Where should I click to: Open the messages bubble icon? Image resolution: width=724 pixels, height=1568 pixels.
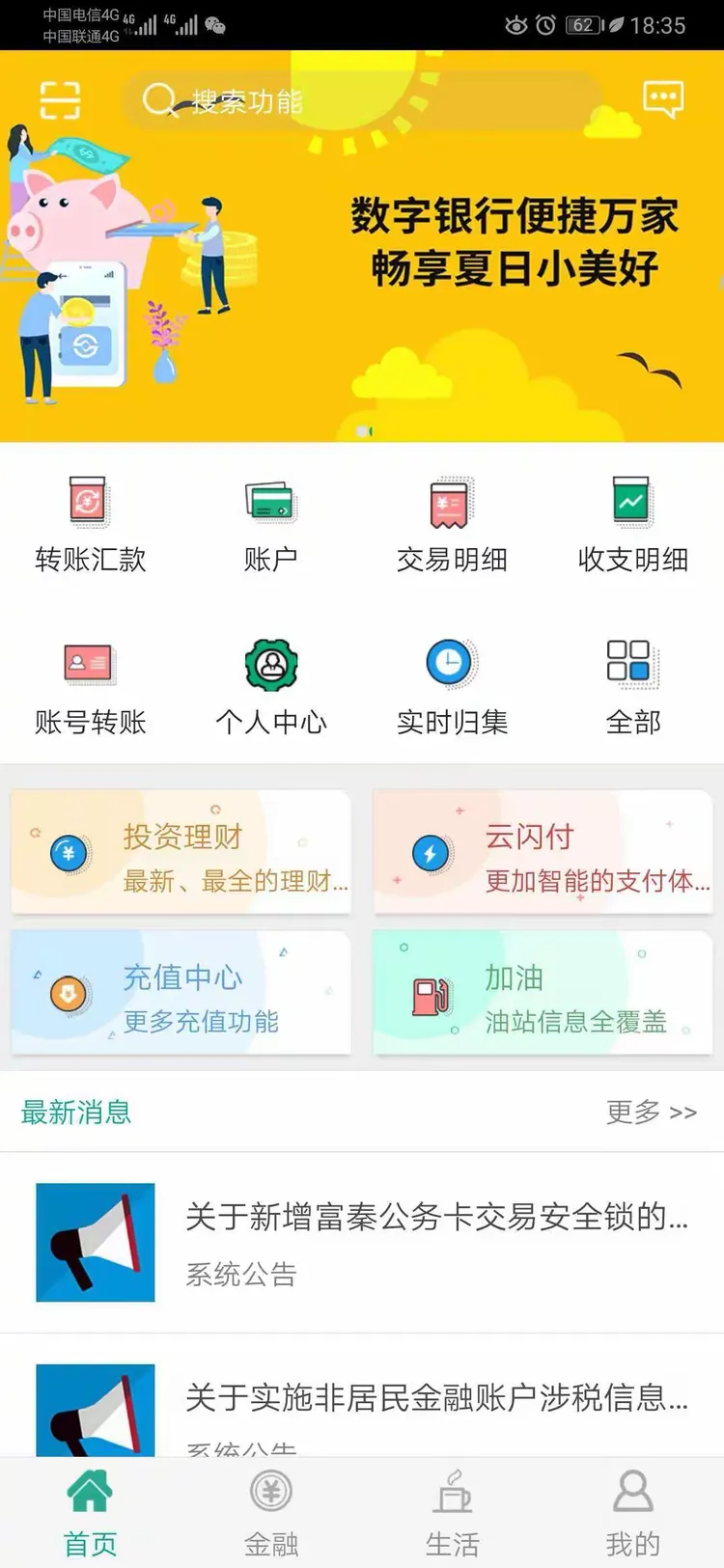663,99
